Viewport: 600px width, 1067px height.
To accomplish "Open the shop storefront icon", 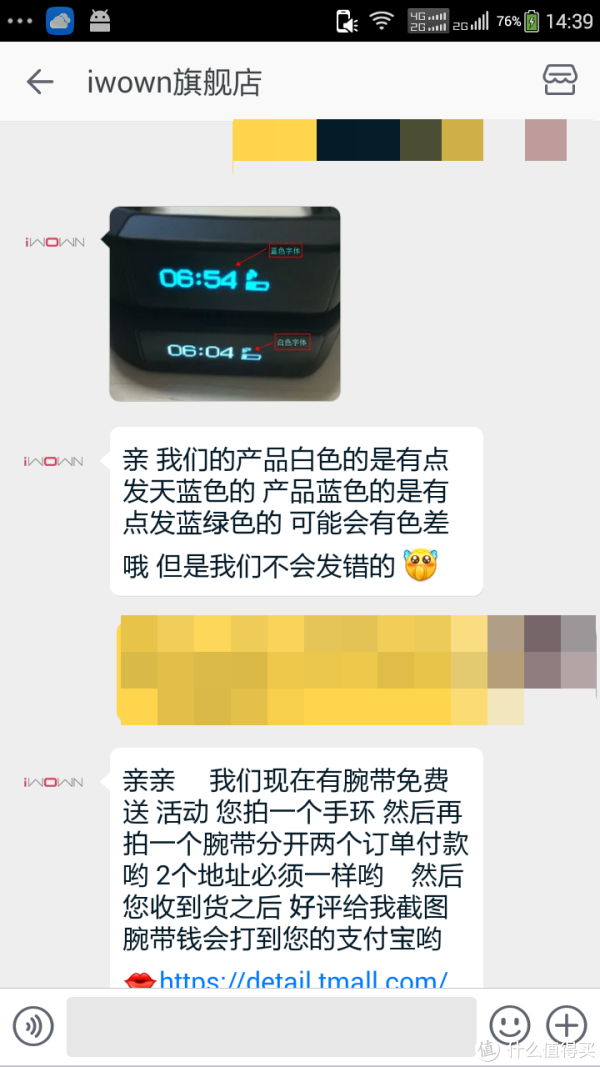I will pos(560,81).
